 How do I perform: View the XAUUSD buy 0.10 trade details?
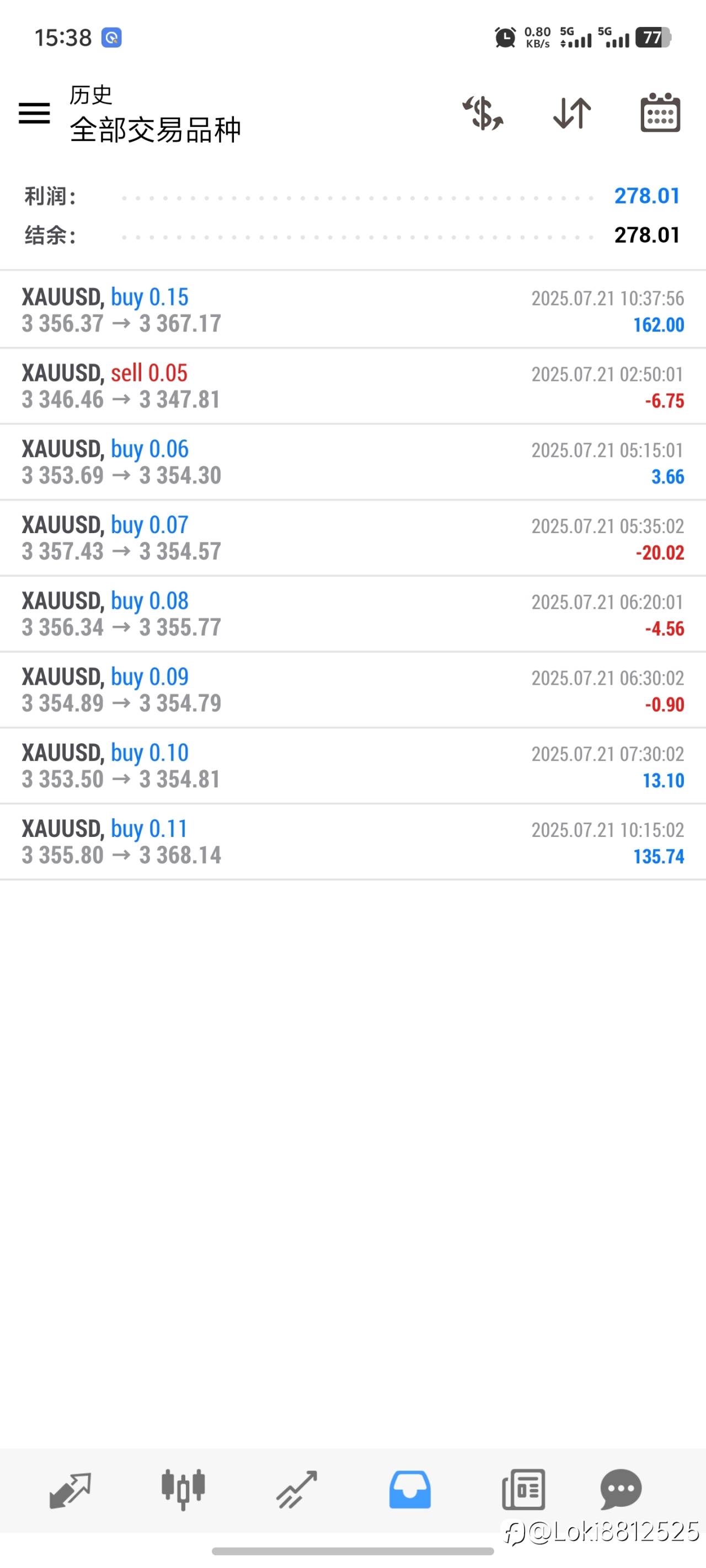point(352,766)
